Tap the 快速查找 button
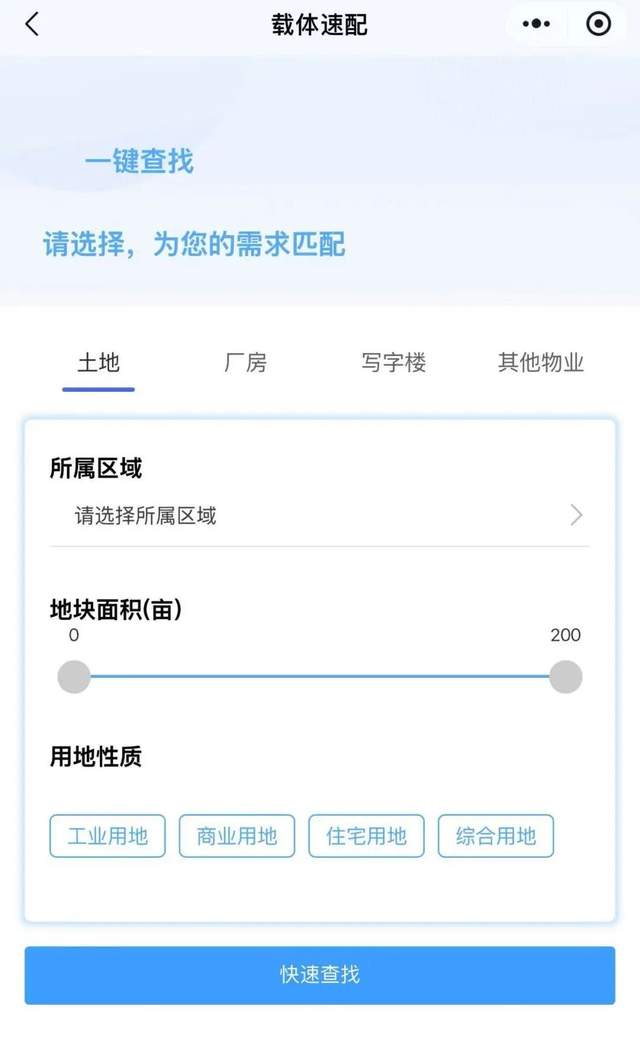 [320, 975]
